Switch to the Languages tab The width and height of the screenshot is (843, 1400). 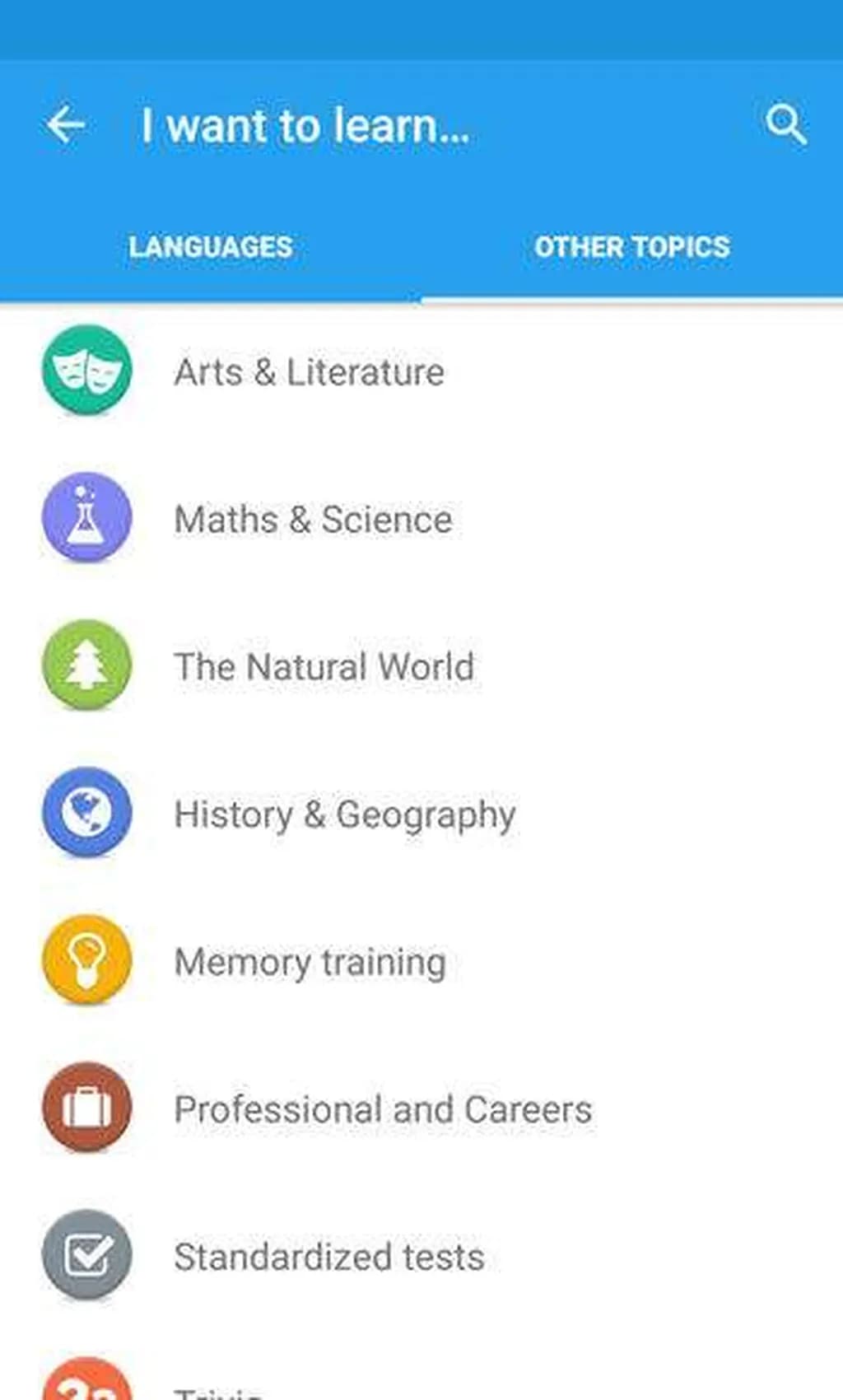tap(211, 247)
